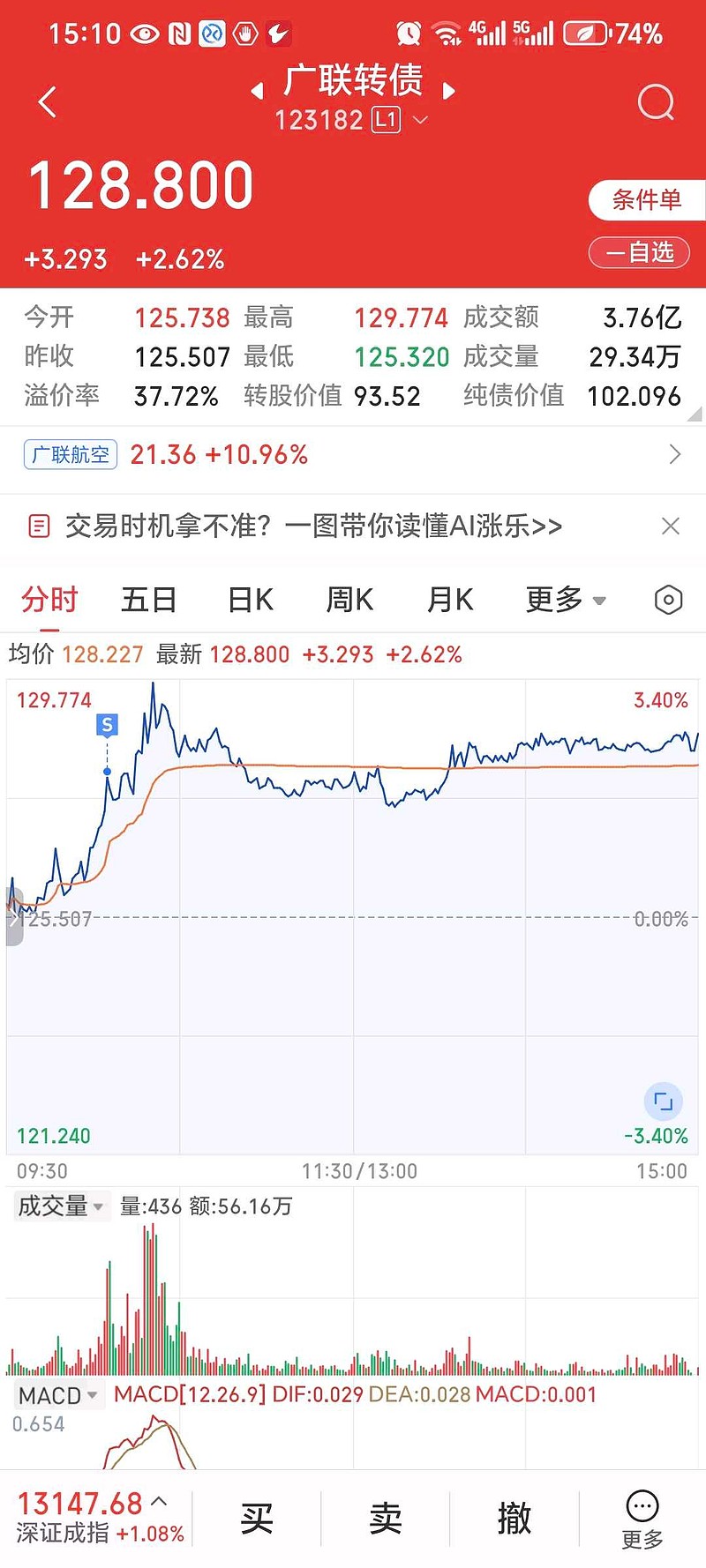This screenshot has height=1568, width=706.
Task: Open chart settings via the target circle icon
Action: click(x=668, y=600)
